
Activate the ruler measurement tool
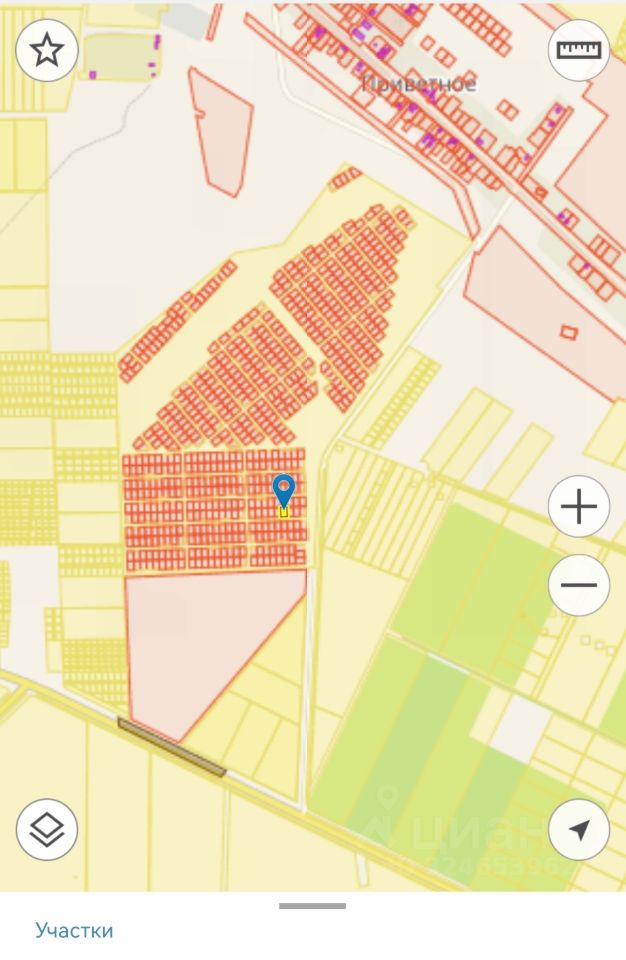(579, 49)
